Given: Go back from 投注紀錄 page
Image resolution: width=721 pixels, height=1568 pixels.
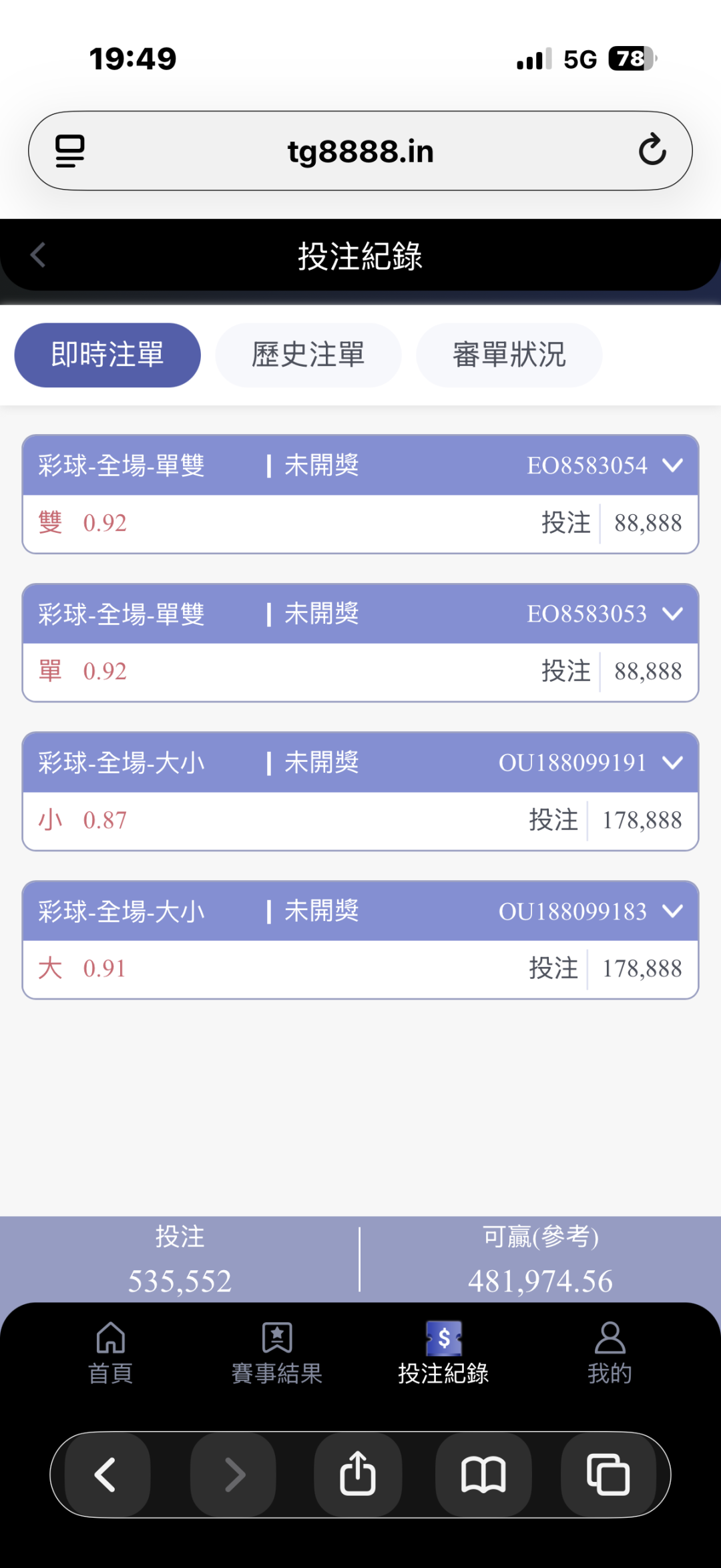Looking at the screenshot, I should click(38, 254).
